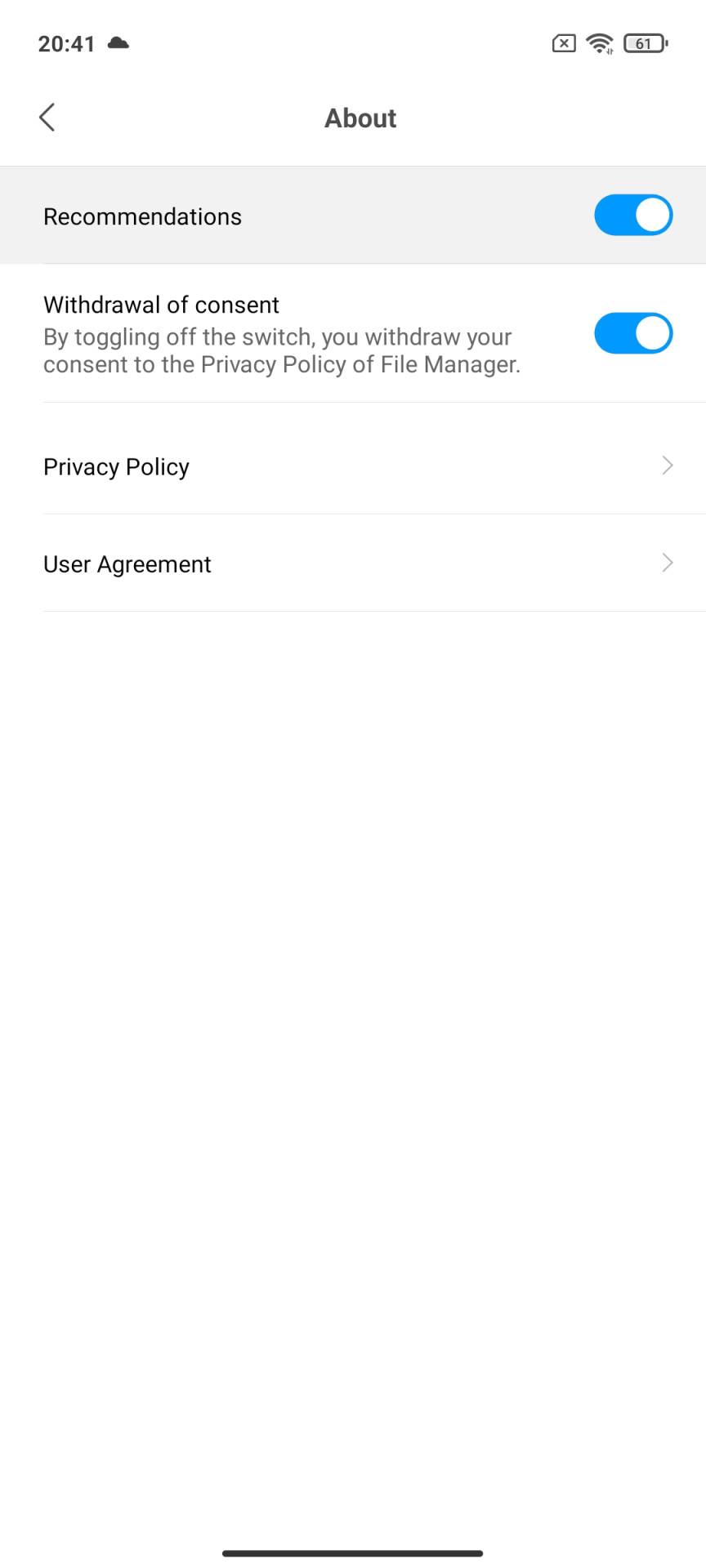
Task: Turn off the Recommendations switch
Action: (x=632, y=216)
